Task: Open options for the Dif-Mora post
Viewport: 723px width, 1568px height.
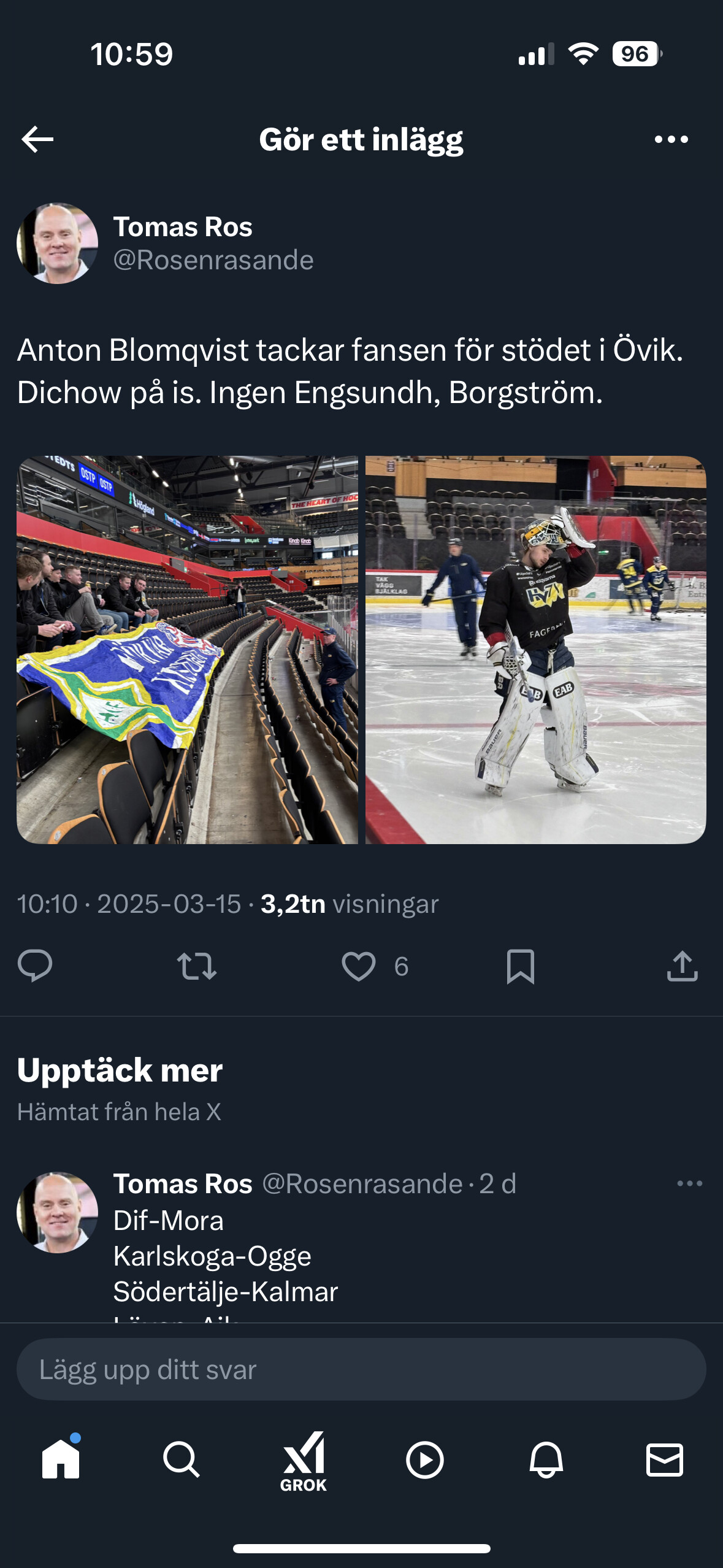Action: (689, 1183)
